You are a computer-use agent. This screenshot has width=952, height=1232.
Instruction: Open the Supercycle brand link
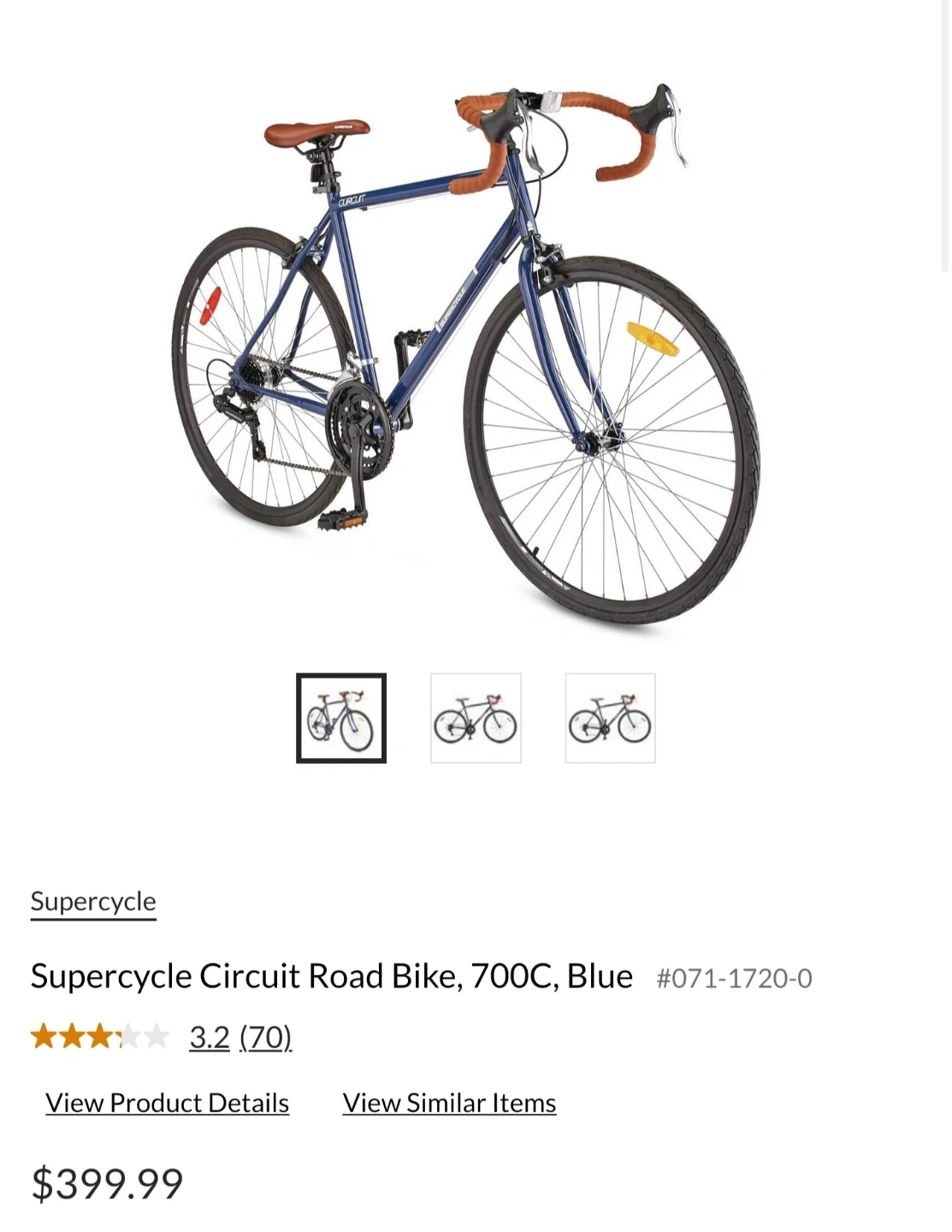click(93, 902)
